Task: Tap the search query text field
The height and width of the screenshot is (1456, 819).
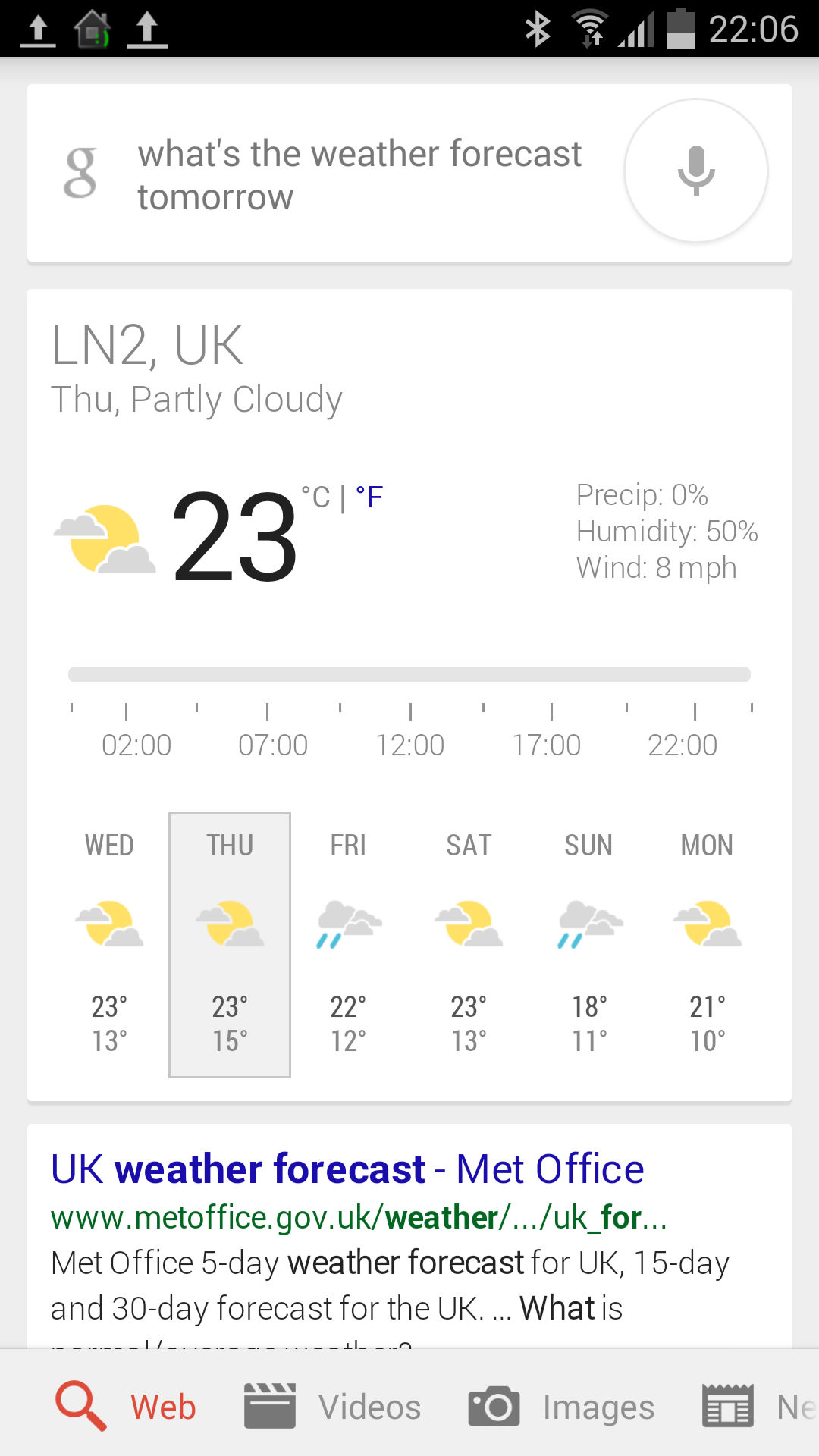Action: [x=359, y=174]
